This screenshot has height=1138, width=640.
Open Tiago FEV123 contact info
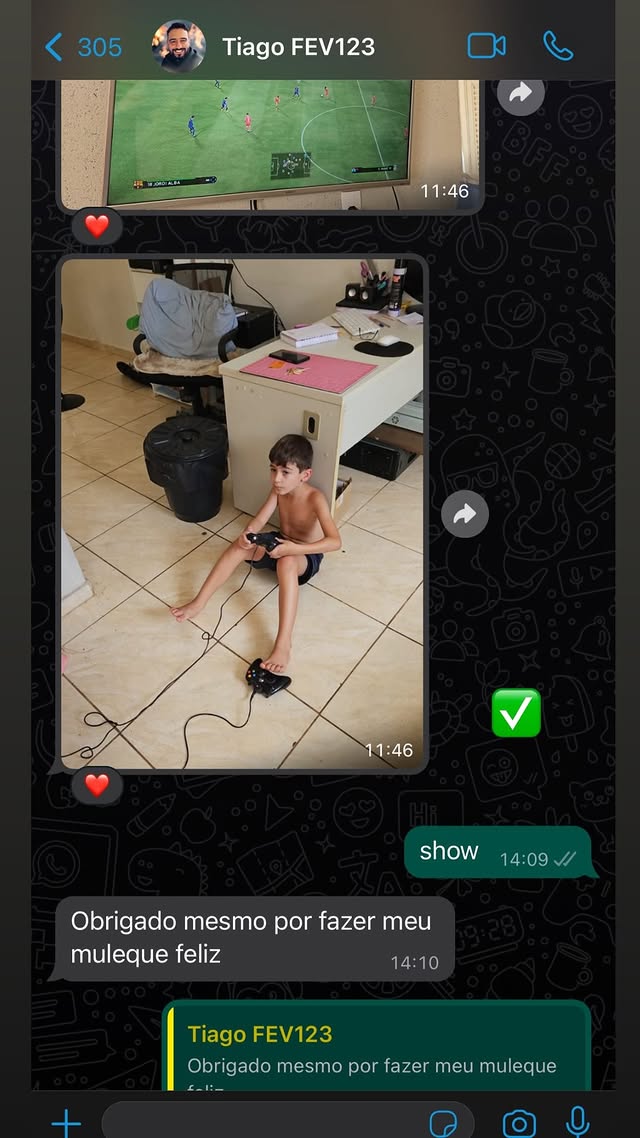298,47
